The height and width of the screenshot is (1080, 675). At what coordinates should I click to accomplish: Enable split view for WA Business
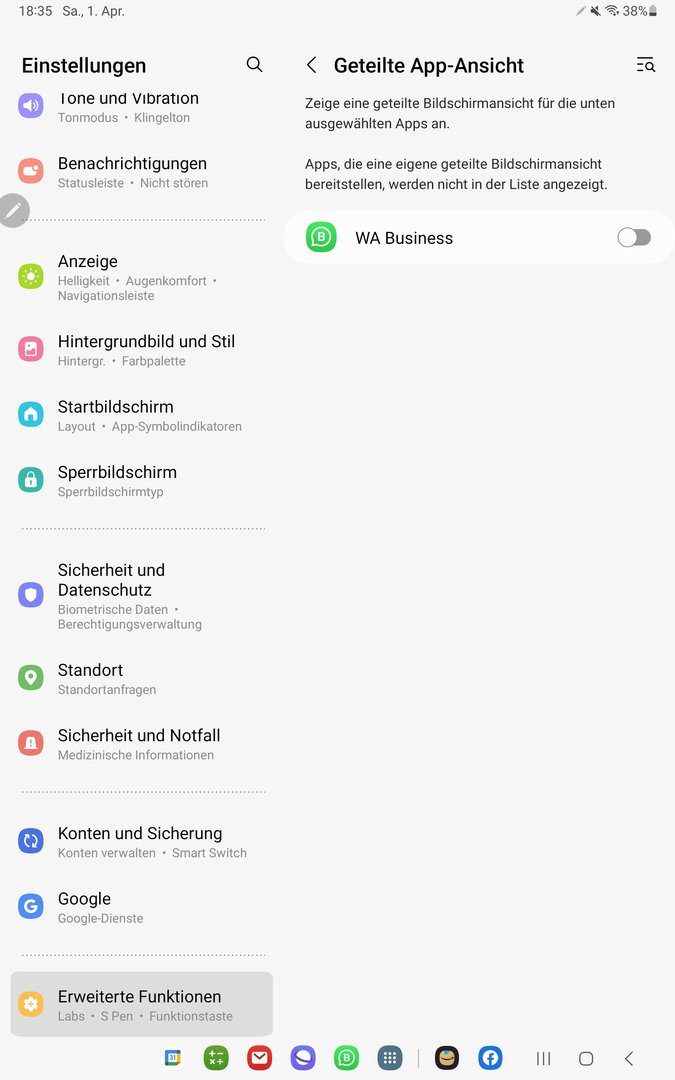pos(633,237)
